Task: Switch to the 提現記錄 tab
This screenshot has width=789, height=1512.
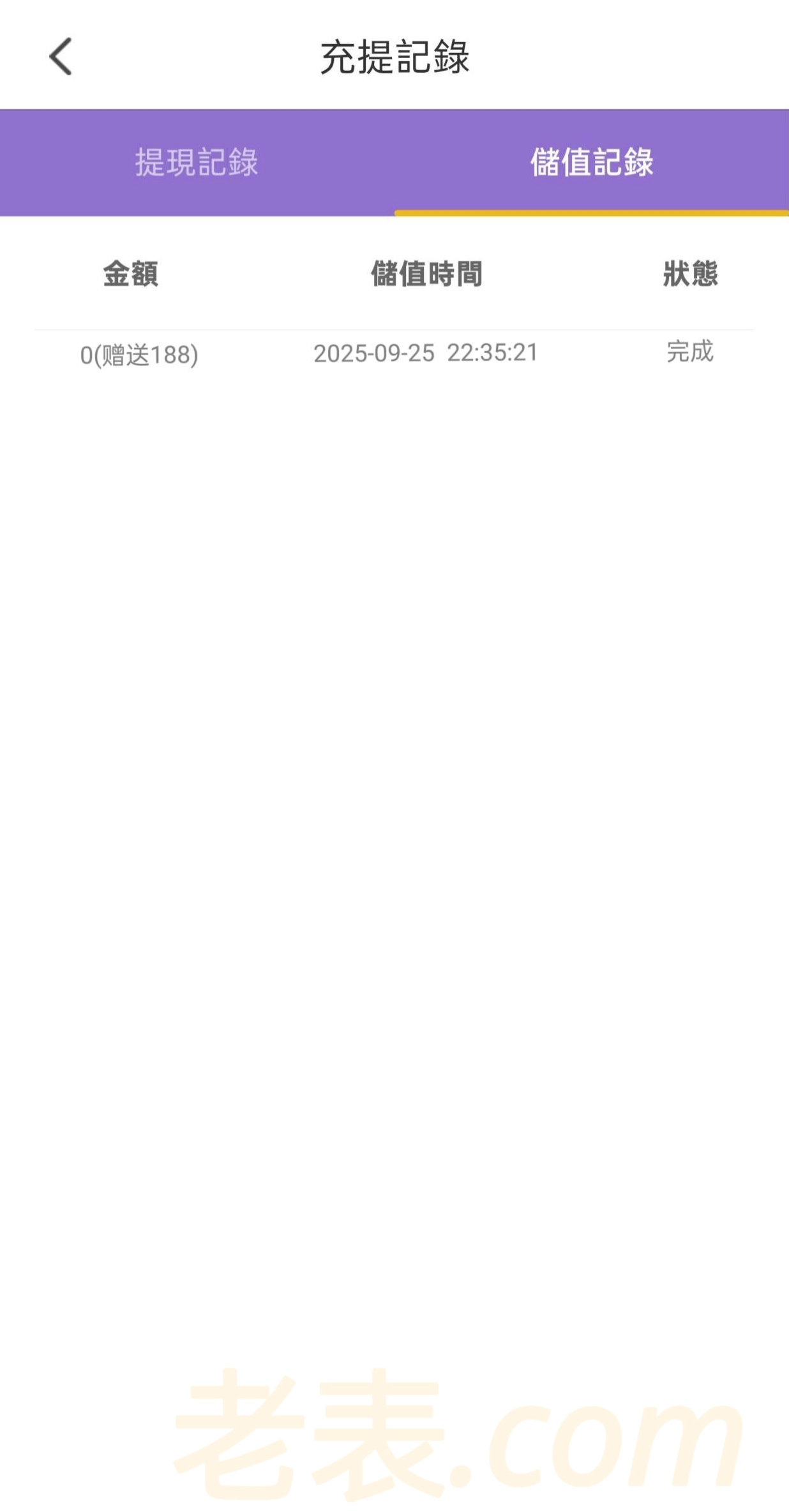Action: (x=197, y=162)
